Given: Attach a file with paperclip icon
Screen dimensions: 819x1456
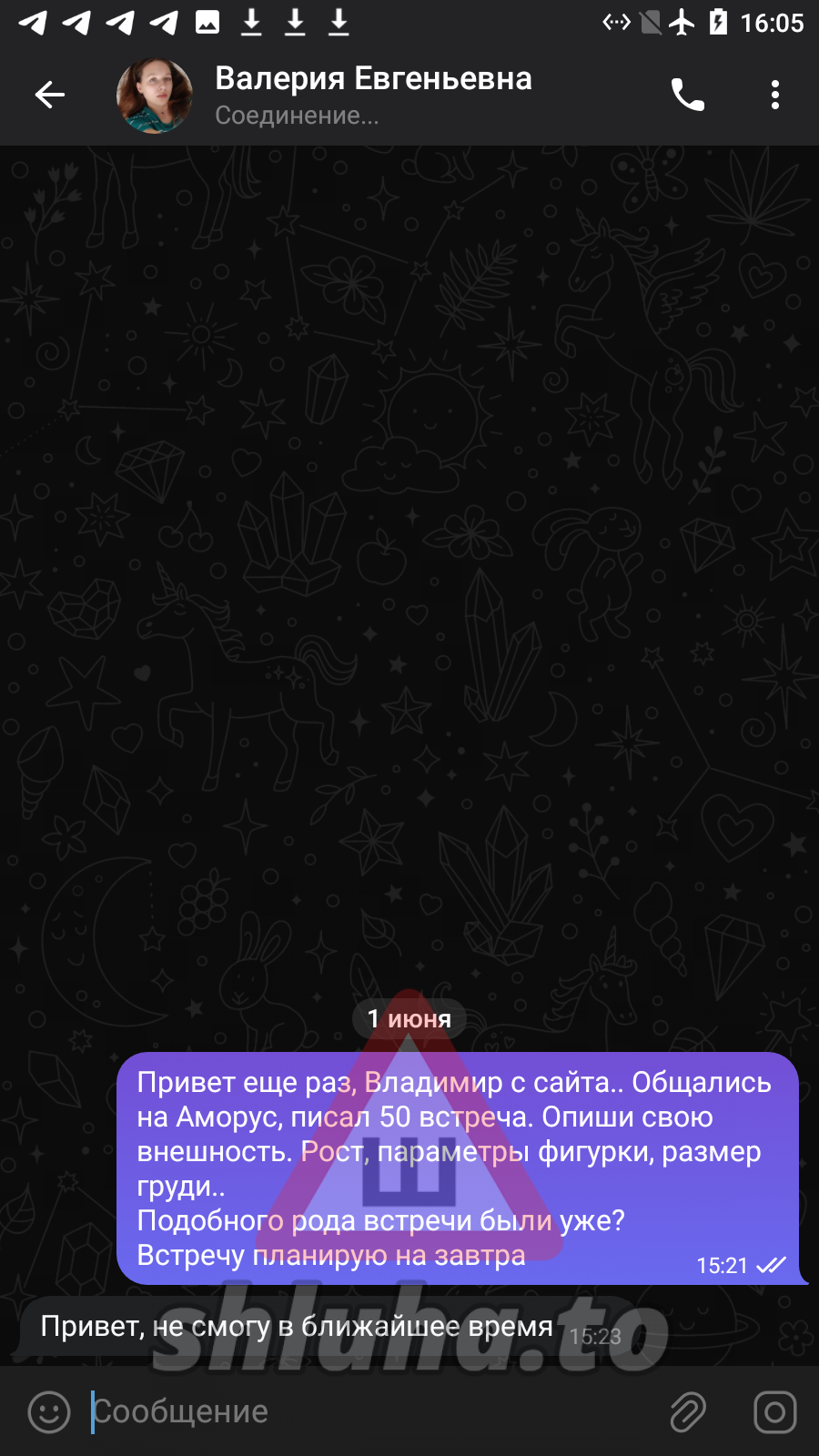Looking at the screenshot, I should click(x=688, y=1411).
